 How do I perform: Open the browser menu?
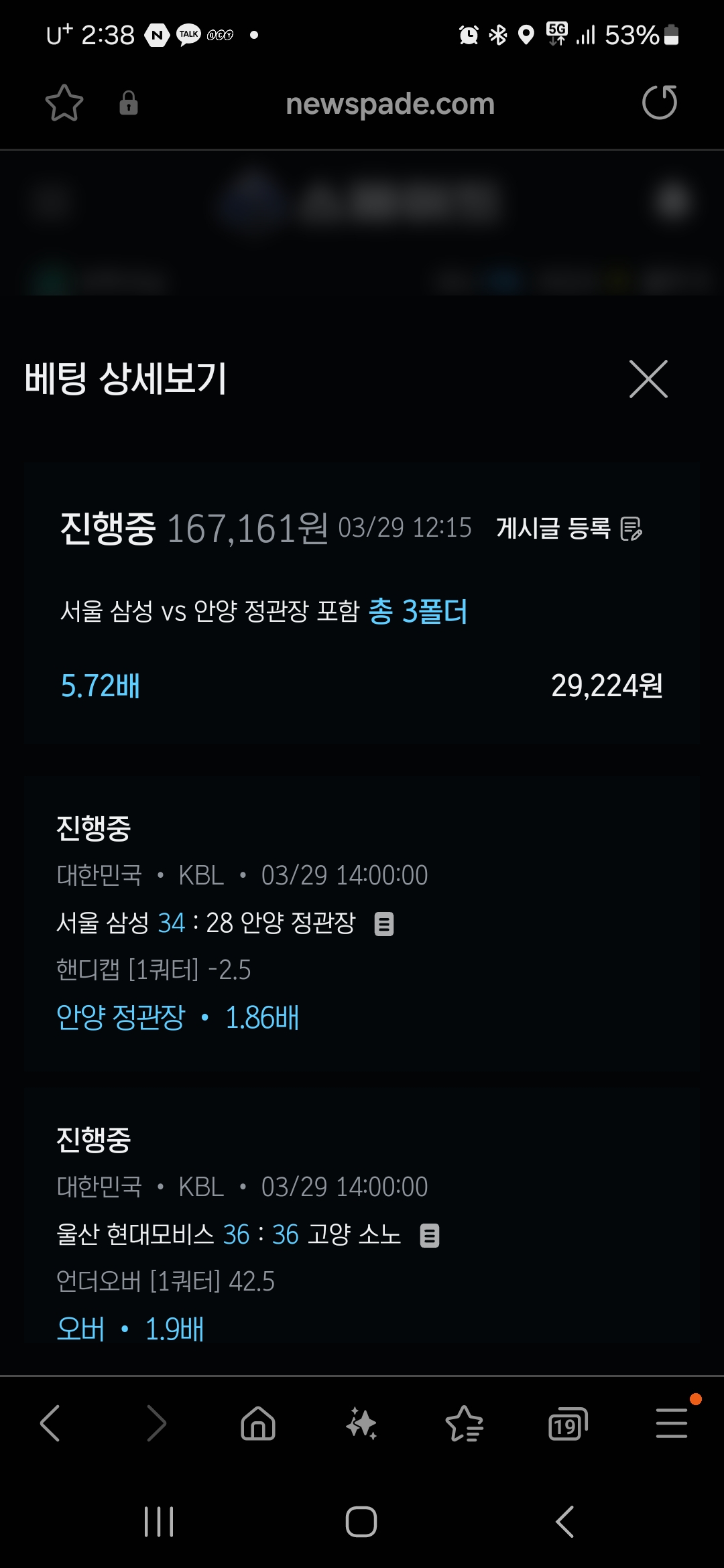[671, 1423]
